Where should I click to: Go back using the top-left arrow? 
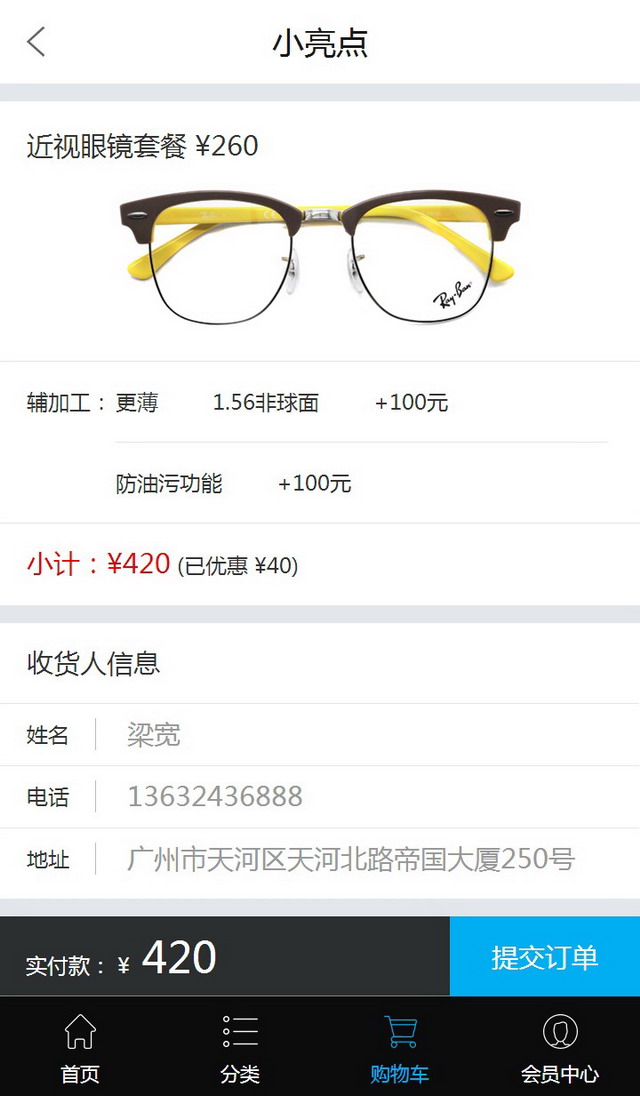click(x=37, y=42)
